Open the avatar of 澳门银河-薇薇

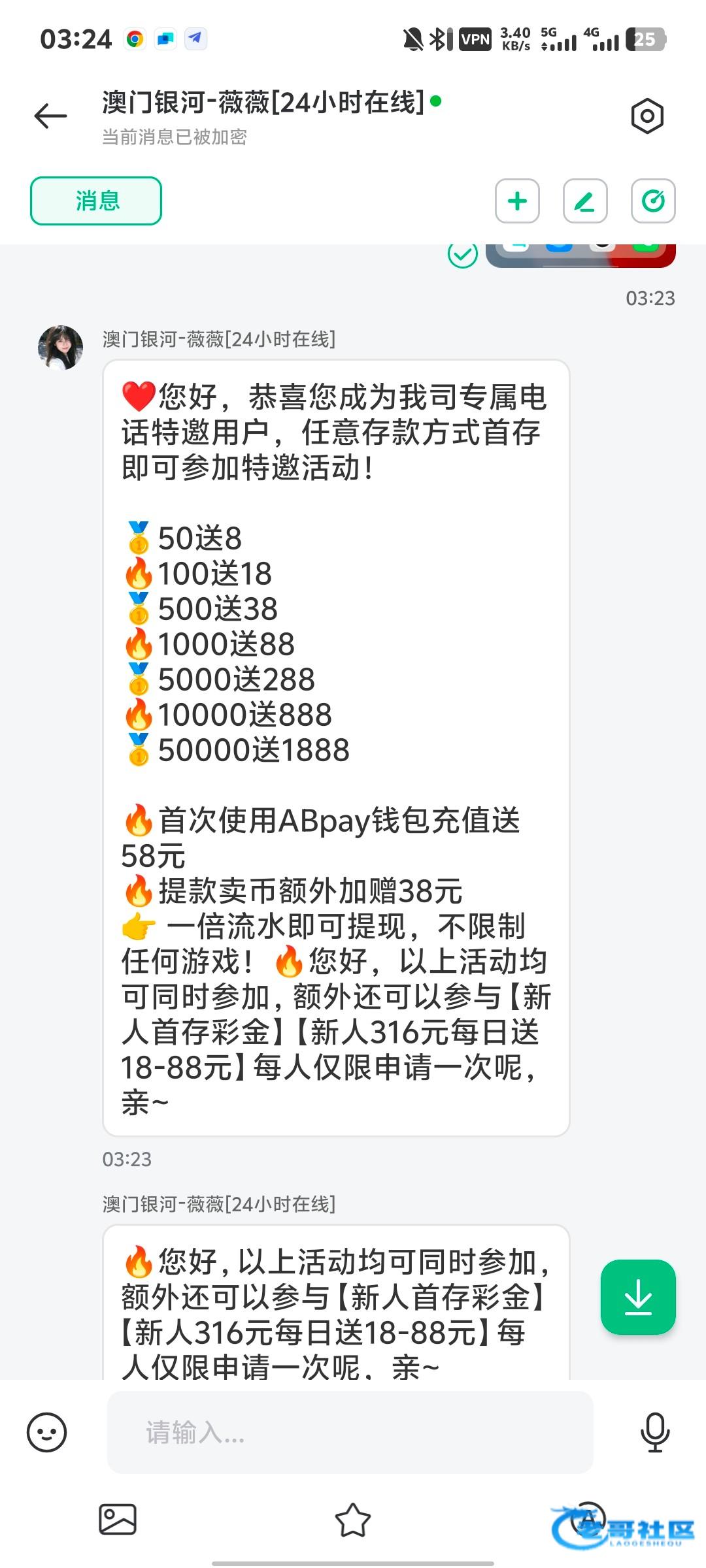click(60, 348)
